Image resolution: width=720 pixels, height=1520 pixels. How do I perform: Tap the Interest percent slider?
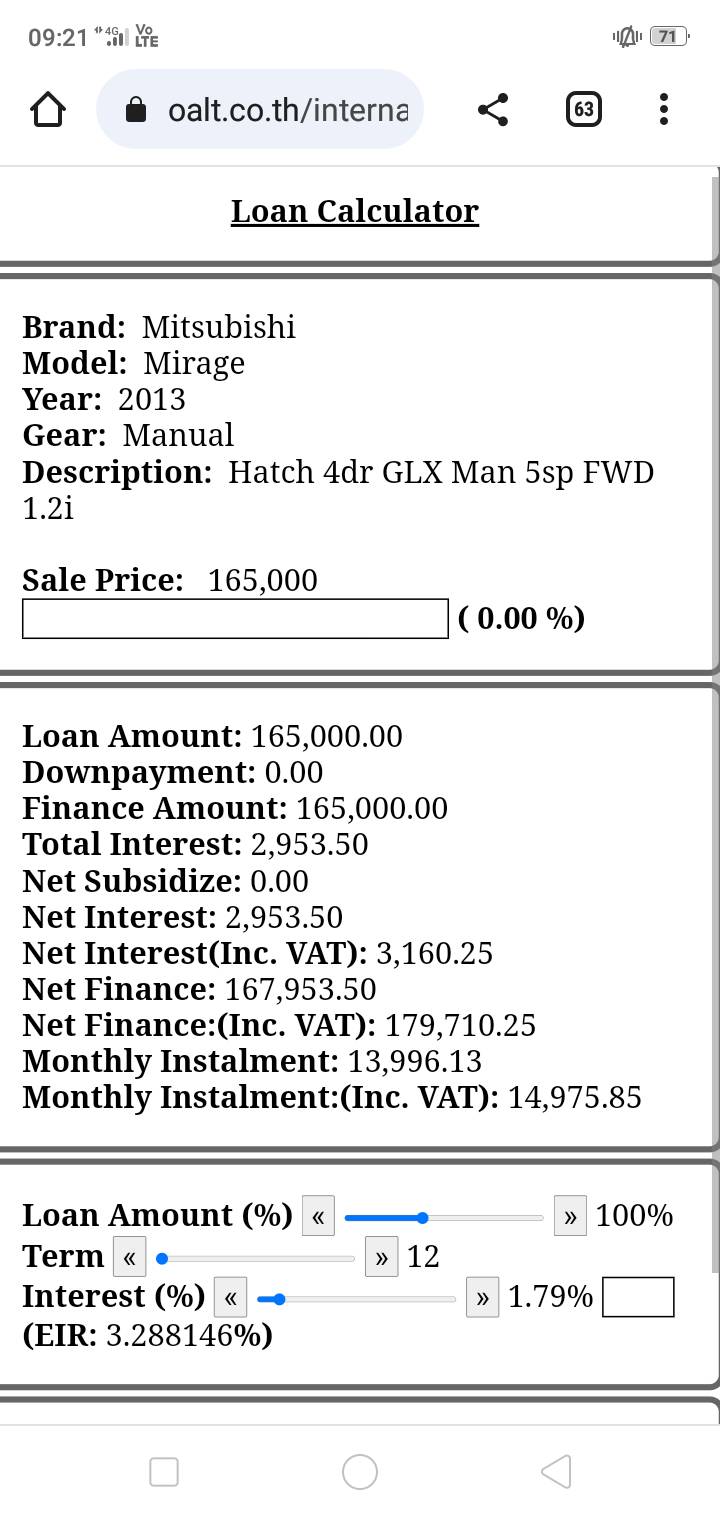point(356,1299)
